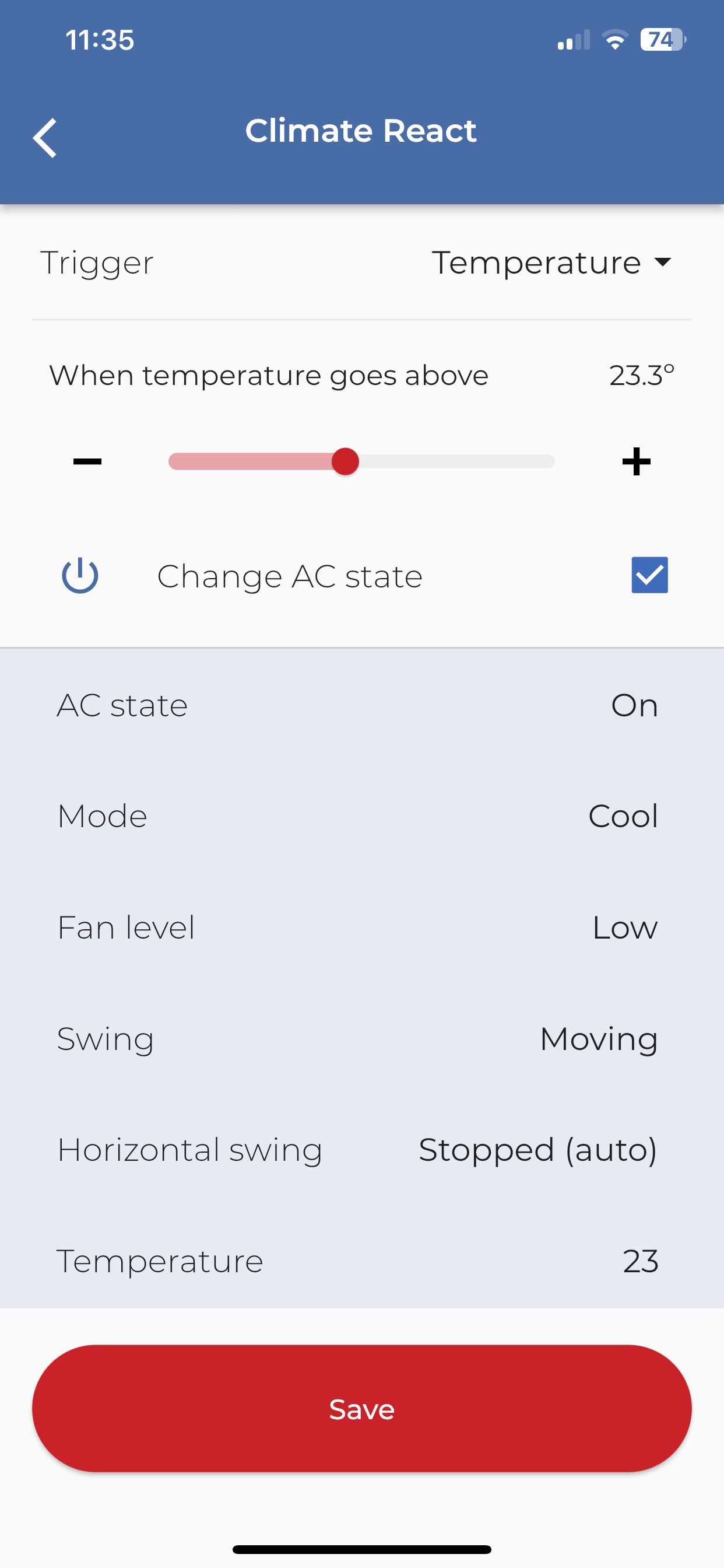Open the Trigger dropdown showing Temperature

pos(551,263)
